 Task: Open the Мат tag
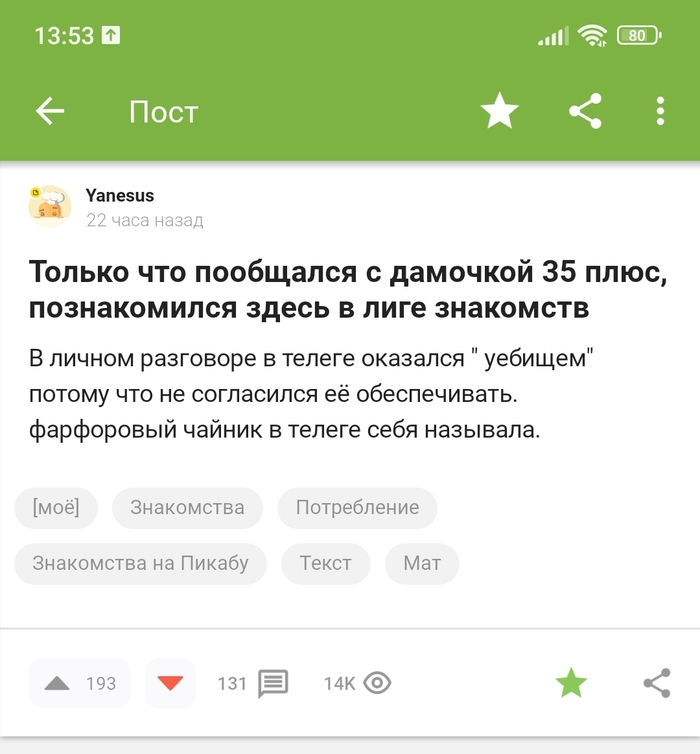click(422, 563)
